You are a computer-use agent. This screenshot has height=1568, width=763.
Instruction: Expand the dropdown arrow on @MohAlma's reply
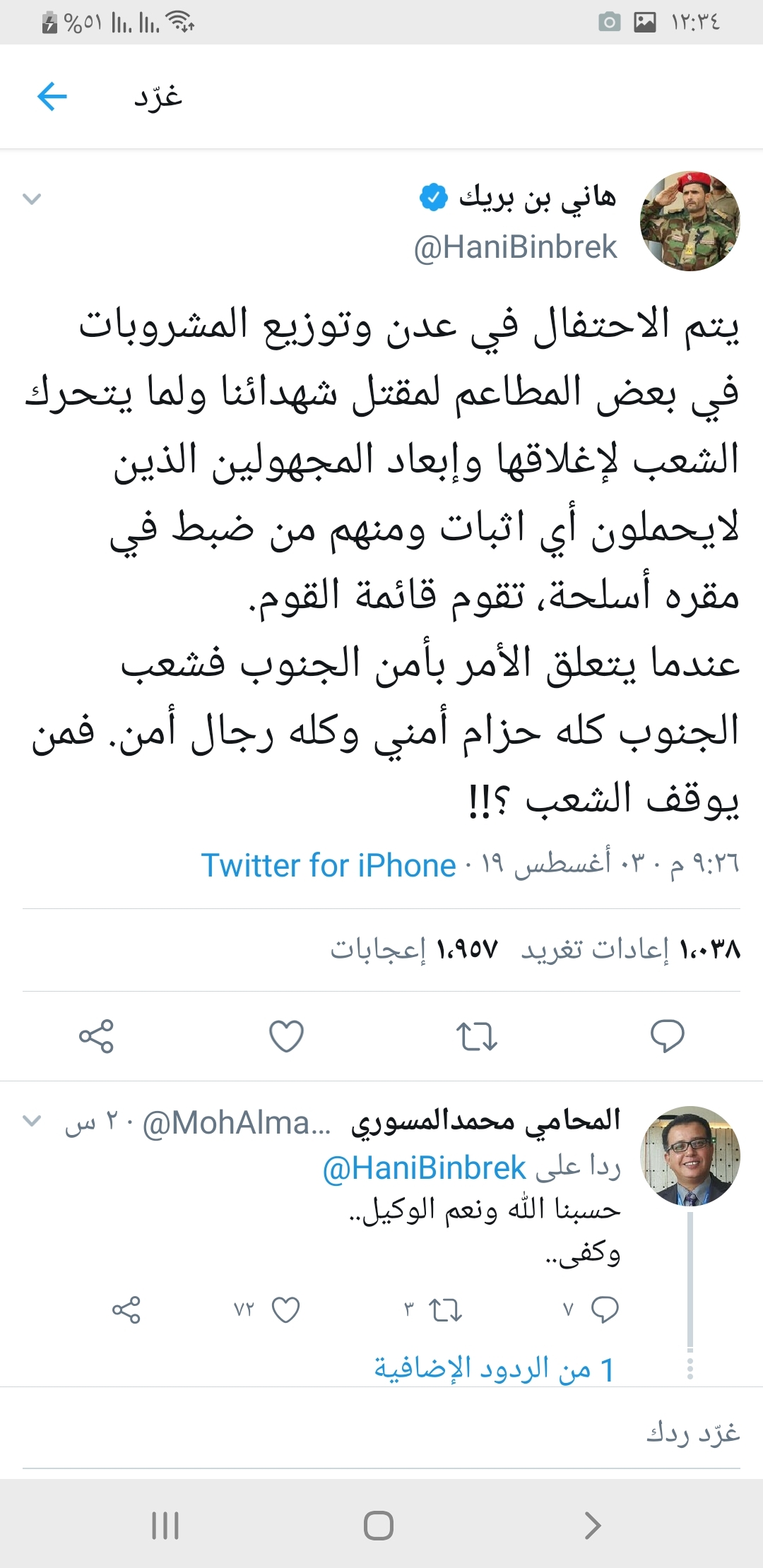pyautogui.click(x=32, y=1121)
